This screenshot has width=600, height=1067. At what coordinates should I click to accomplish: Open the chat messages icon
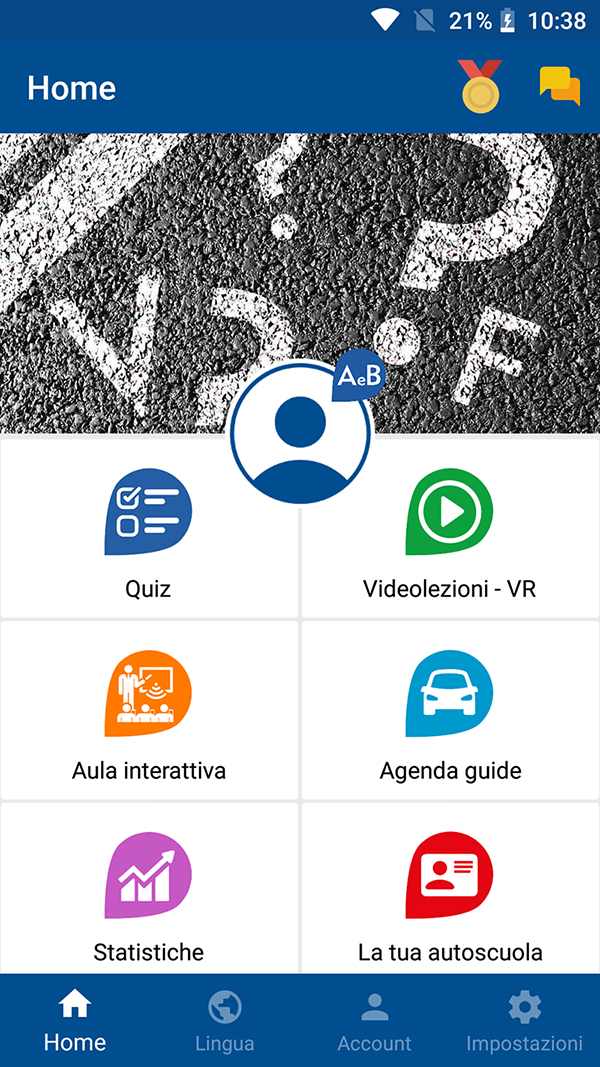(559, 86)
